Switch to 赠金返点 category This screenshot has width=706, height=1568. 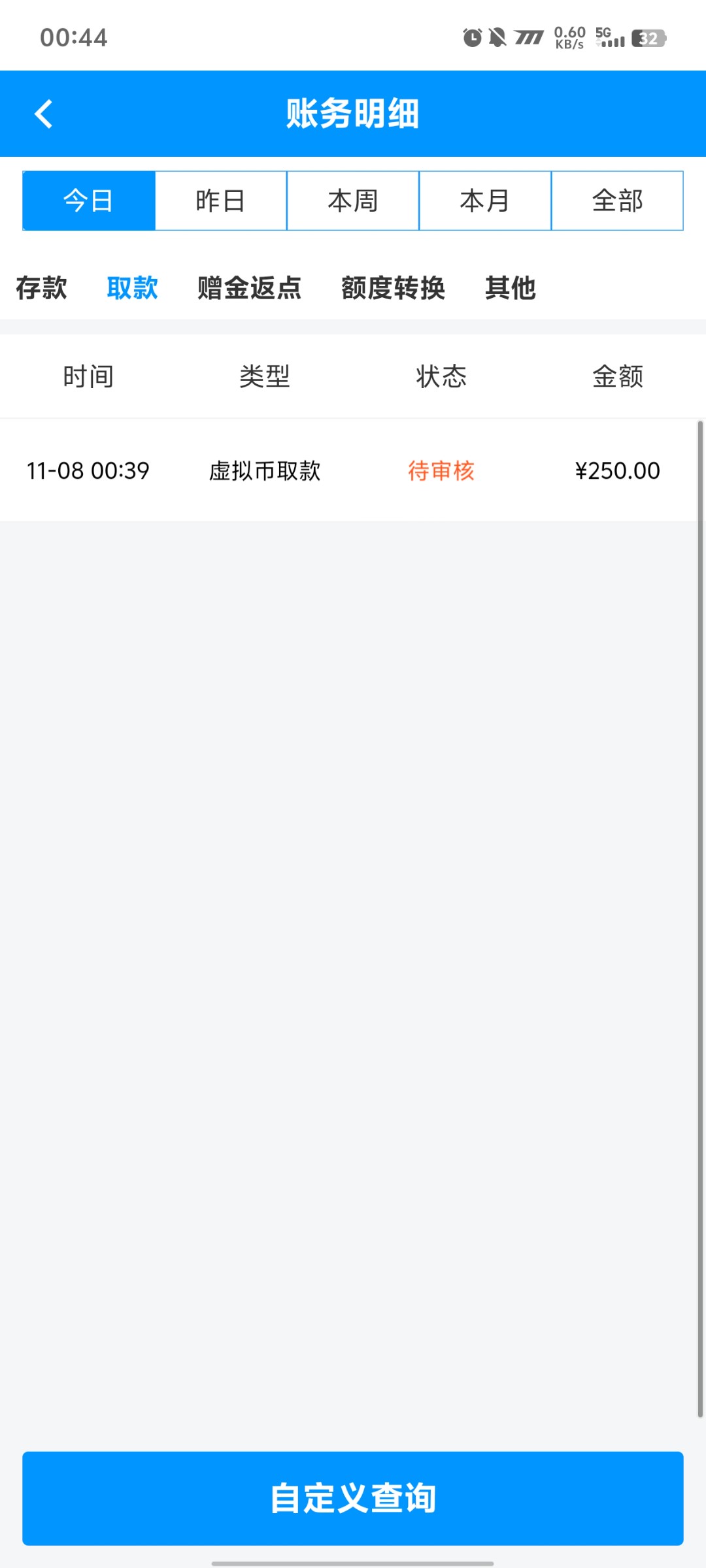tap(250, 288)
